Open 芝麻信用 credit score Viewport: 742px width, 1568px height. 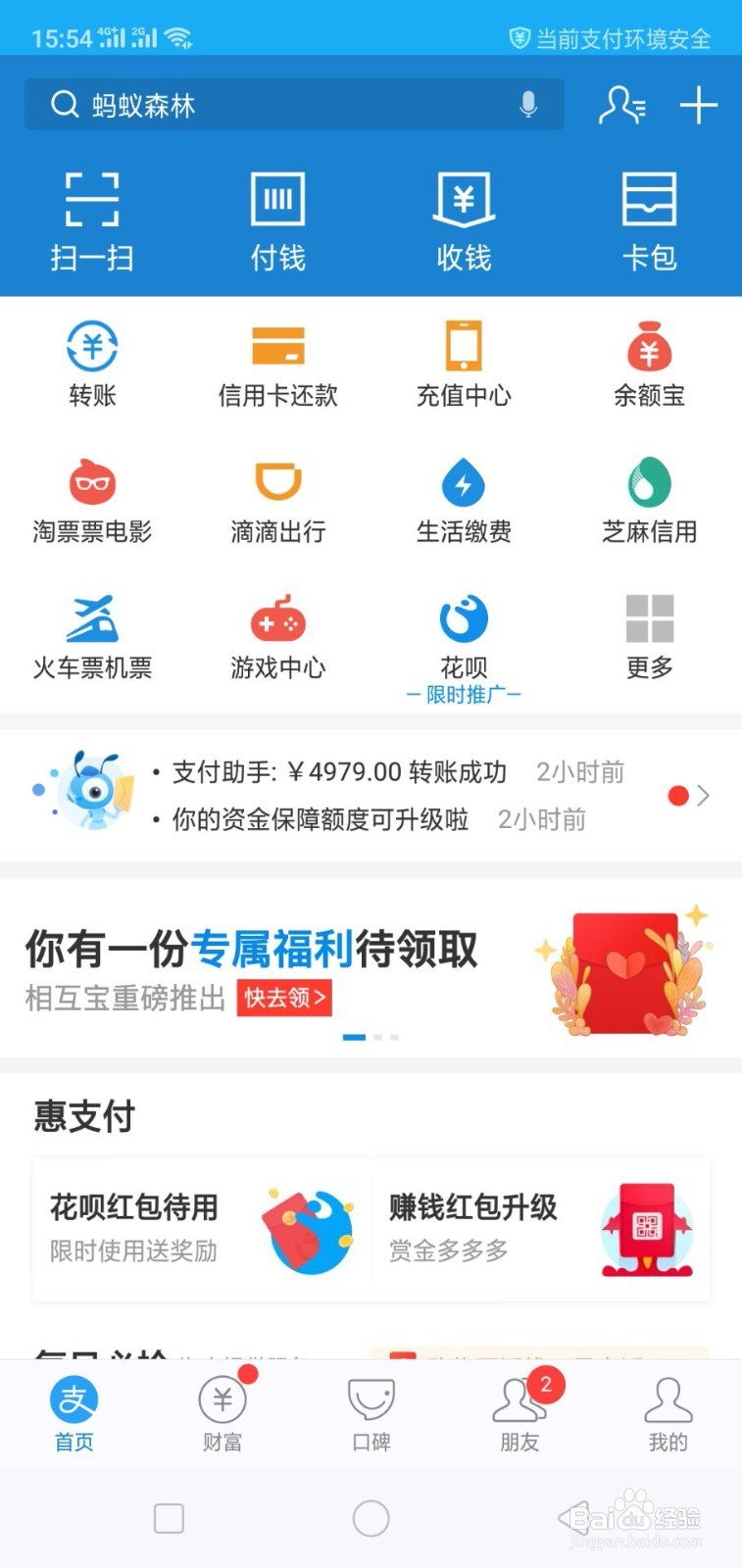(650, 500)
